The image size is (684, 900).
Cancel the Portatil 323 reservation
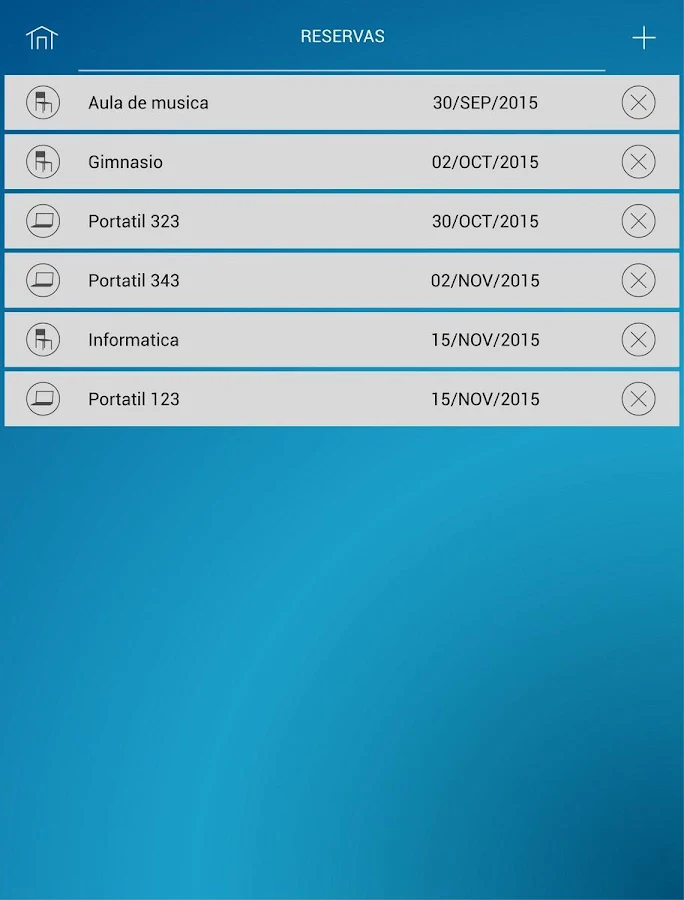638,221
